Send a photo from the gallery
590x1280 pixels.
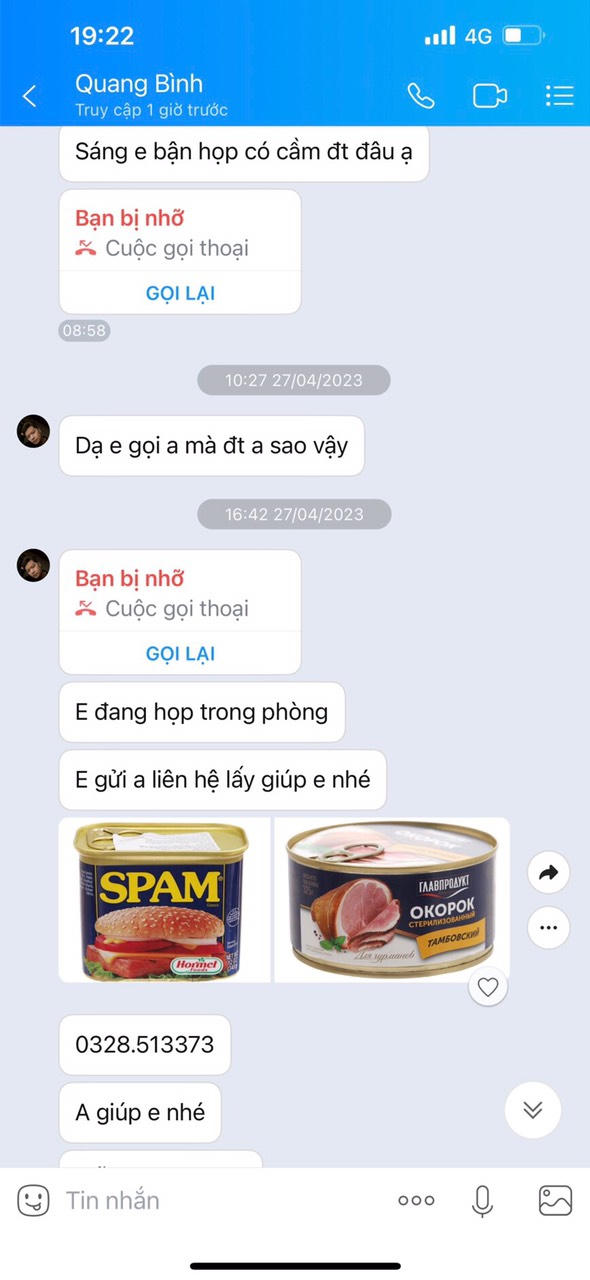coord(555,1200)
